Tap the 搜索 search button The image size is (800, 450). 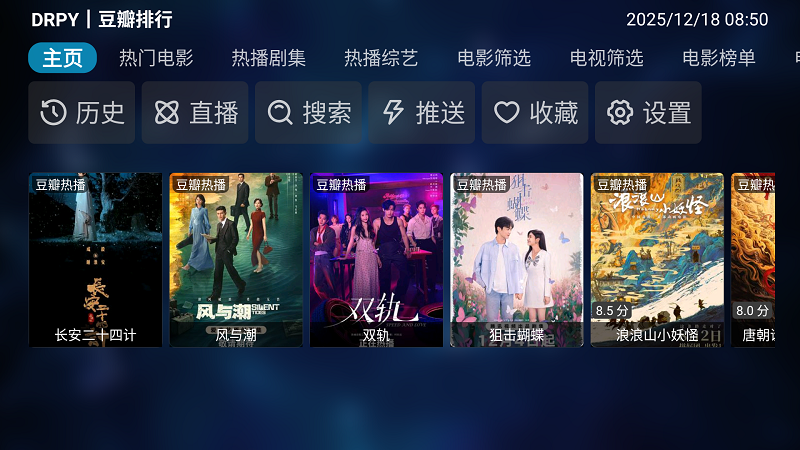(309, 113)
